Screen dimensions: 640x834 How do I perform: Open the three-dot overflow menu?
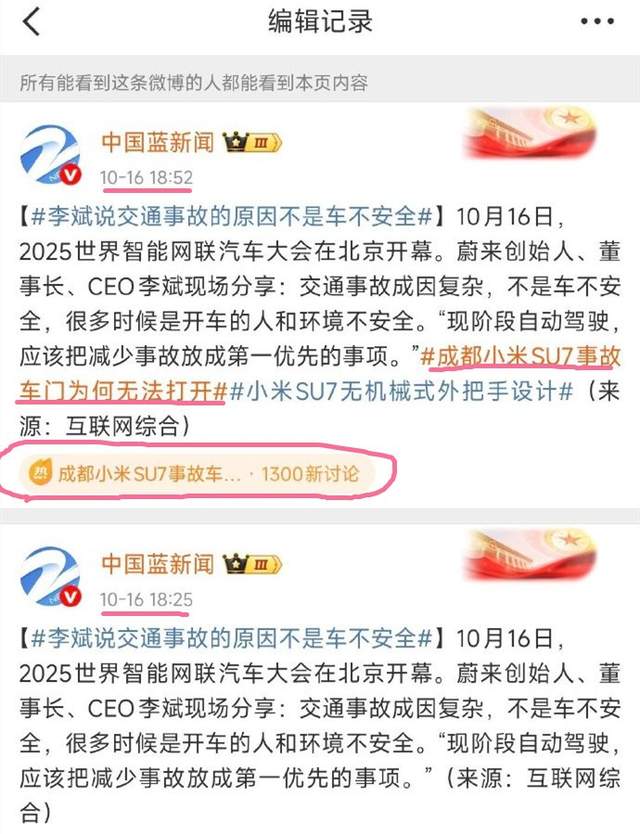tap(597, 21)
